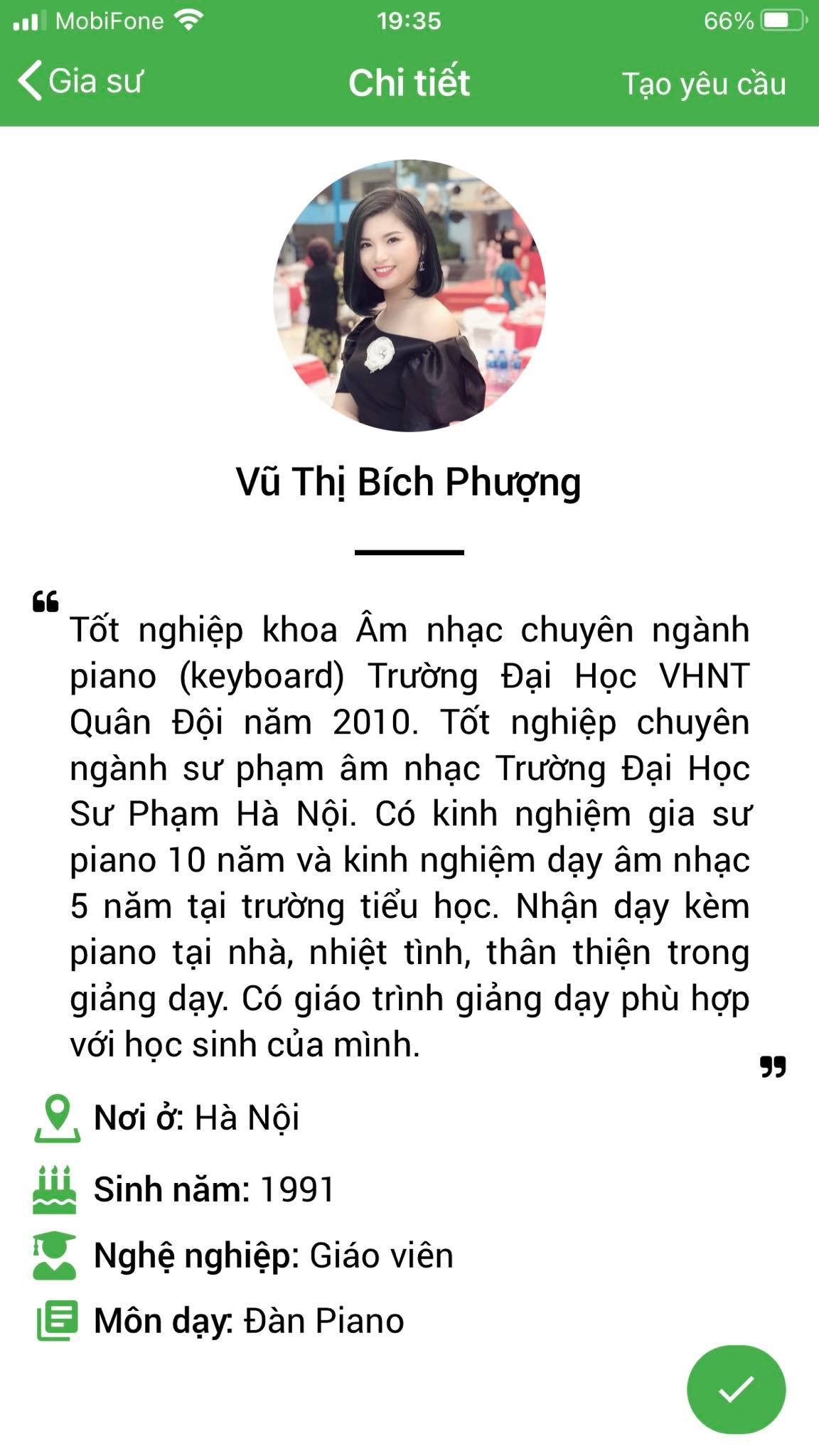Go back to the Gia sư list
The width and height of the screenshot is (819, 1456).
[80, 81]
